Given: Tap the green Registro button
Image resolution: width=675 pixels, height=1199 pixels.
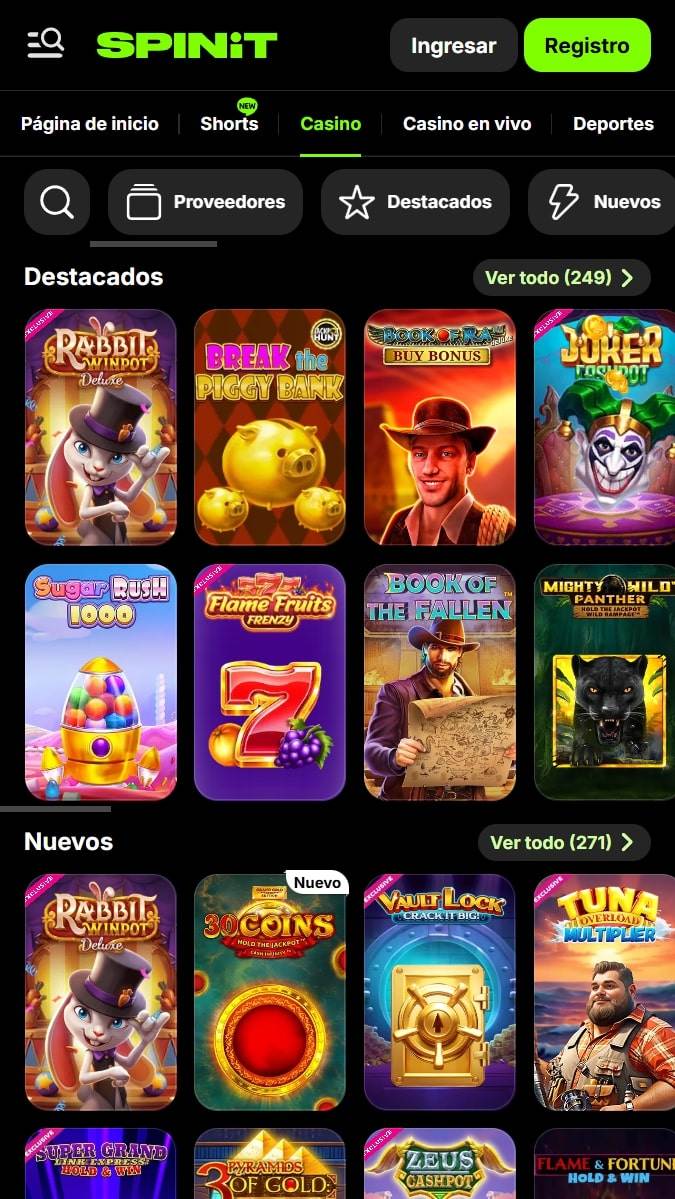Looking at the screenshot, I should click(587, 45).
